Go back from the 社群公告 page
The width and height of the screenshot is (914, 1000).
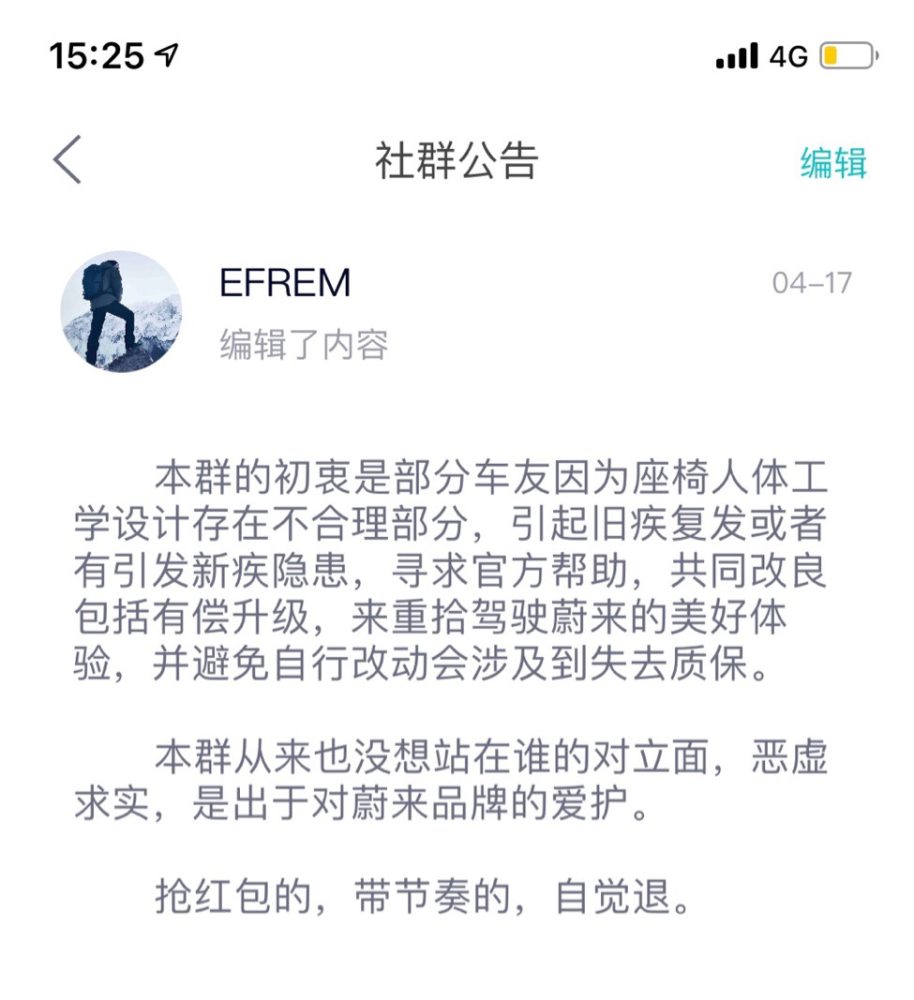coord(67,159)
